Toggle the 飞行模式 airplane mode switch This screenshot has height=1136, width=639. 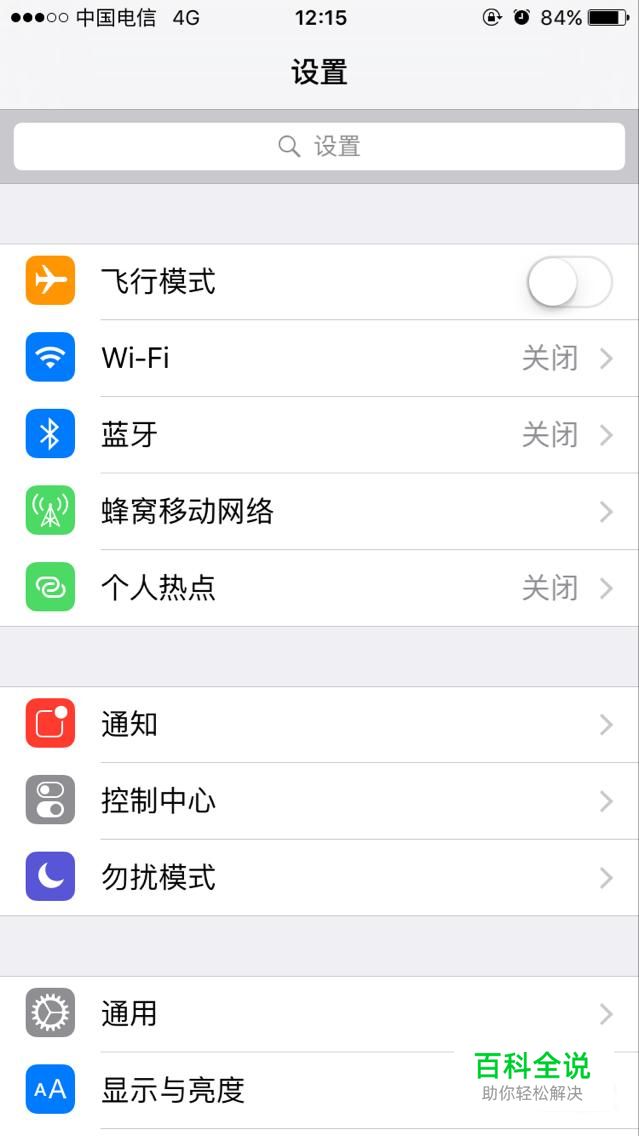568,282
